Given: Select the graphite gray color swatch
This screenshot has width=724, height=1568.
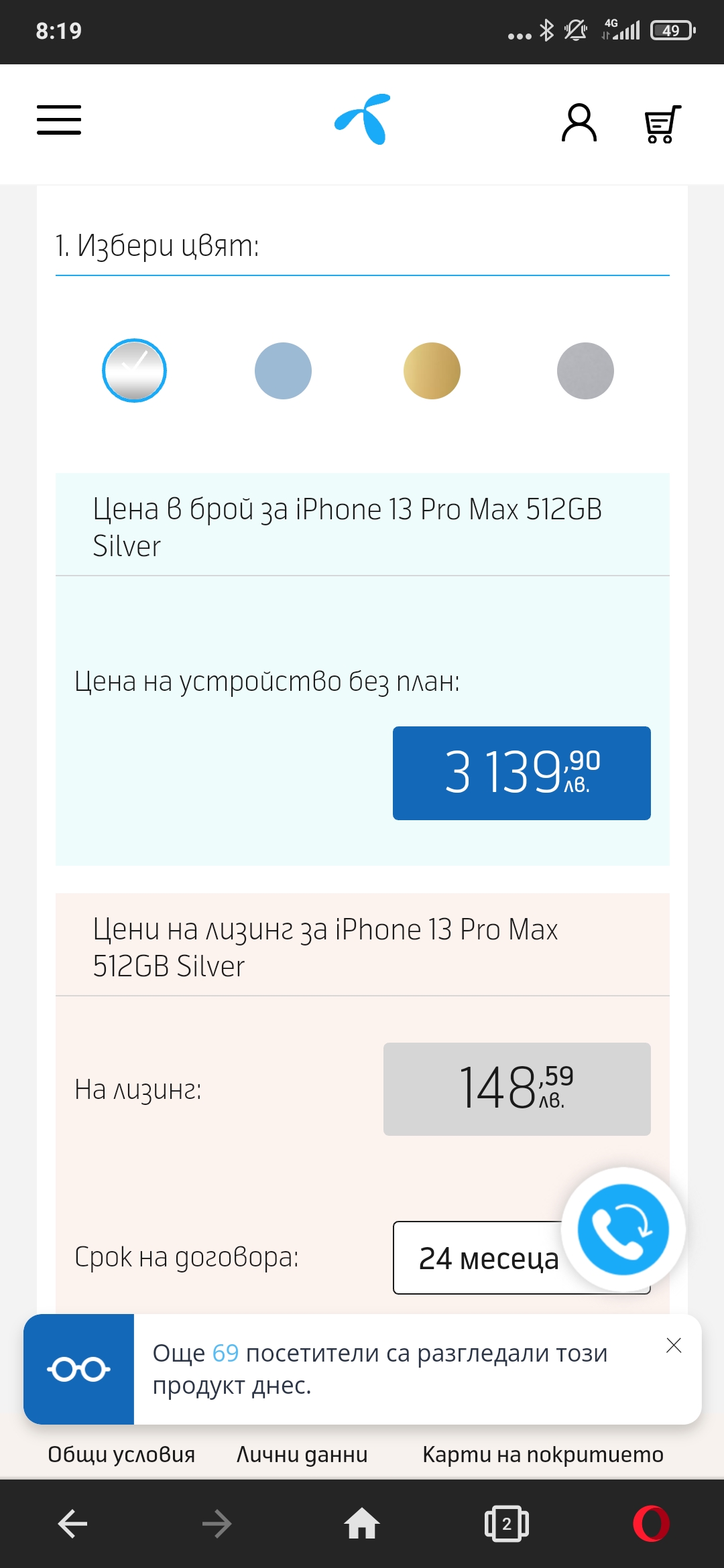Looking at the screenshot, I should point(585,371).
